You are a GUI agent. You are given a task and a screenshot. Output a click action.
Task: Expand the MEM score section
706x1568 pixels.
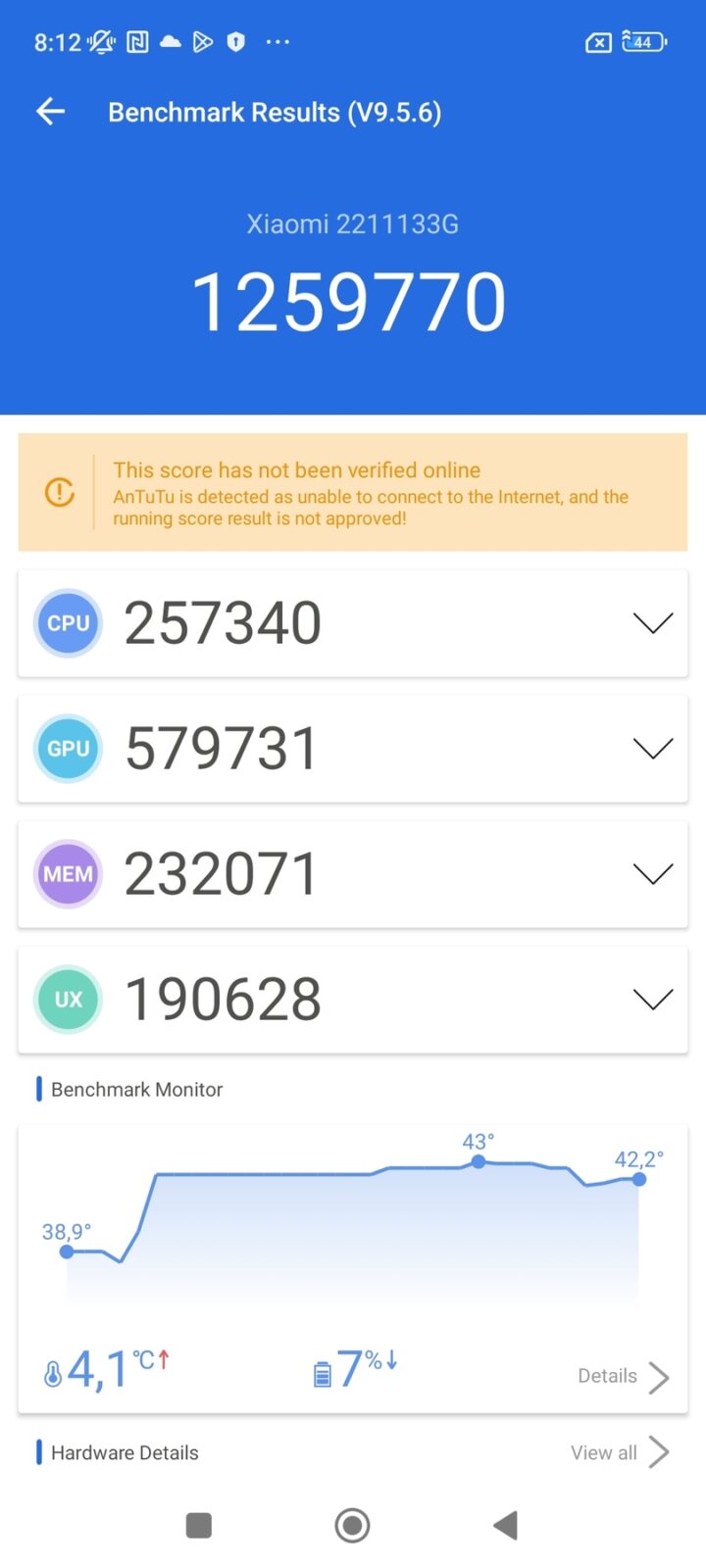coord(652,874)
